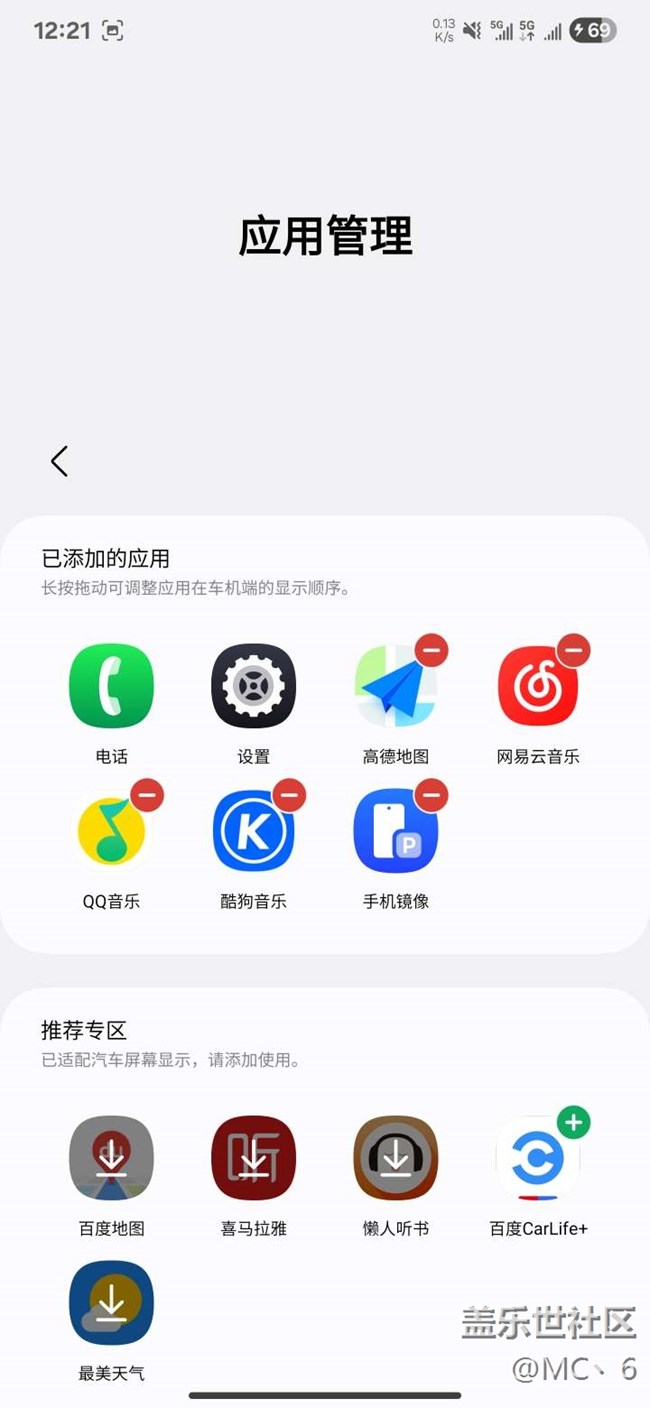Add 百度CarLife+ with the plus badge

tap(574, 1123)
